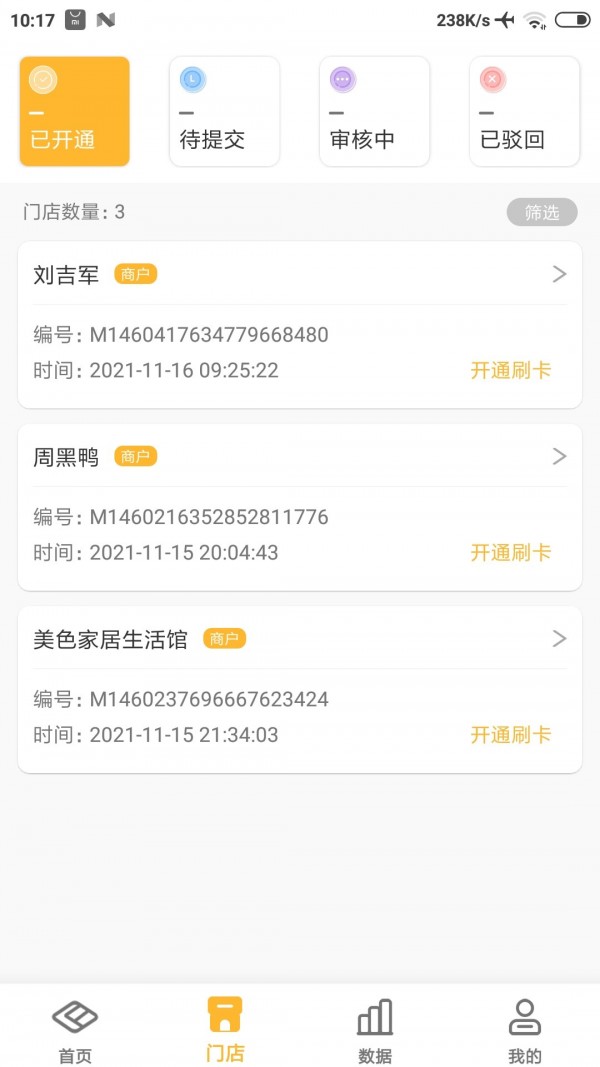600x1067 pixels.
Task: Tap 开通刷卡 for 周黑鸭
Action: click(511, 553)
